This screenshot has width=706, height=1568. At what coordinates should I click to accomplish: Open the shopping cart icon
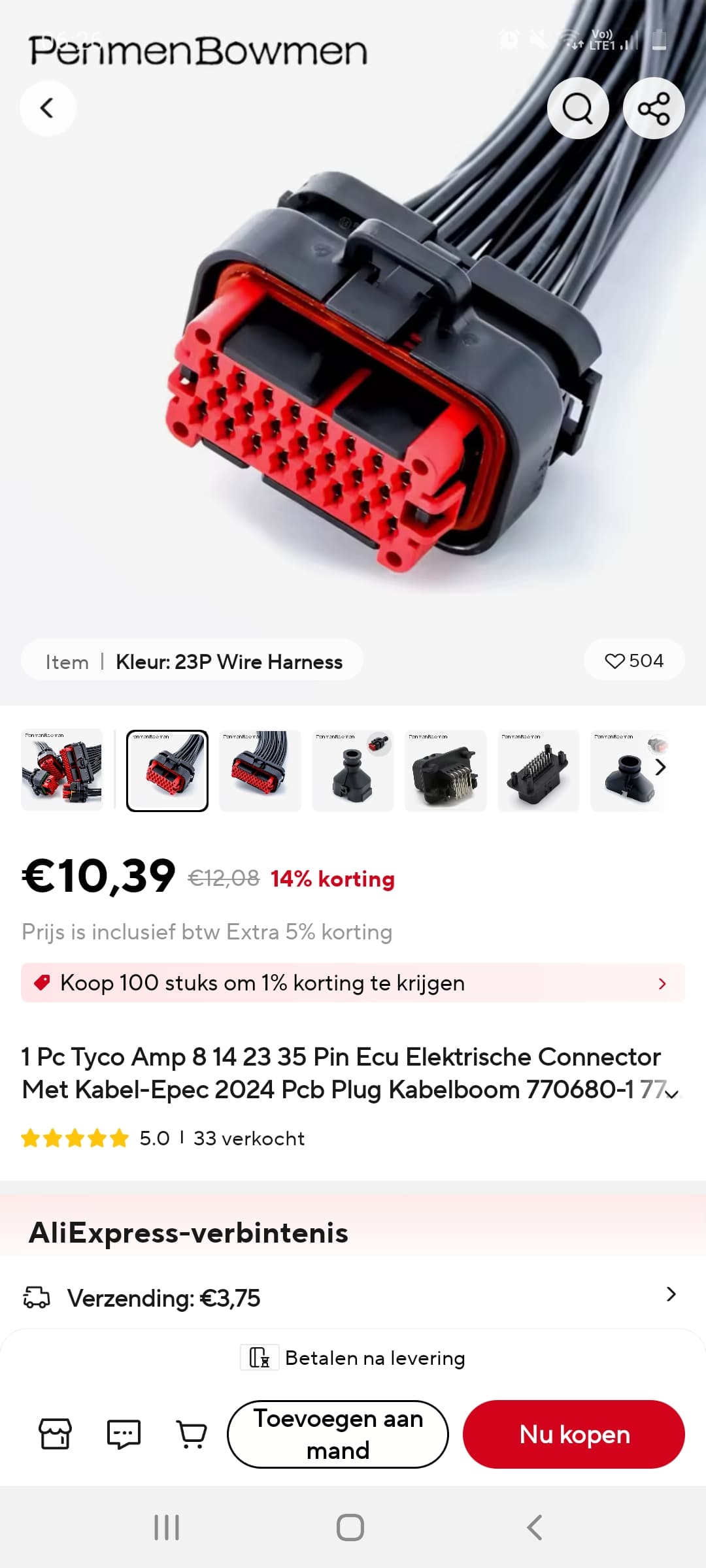point(192,1434)
